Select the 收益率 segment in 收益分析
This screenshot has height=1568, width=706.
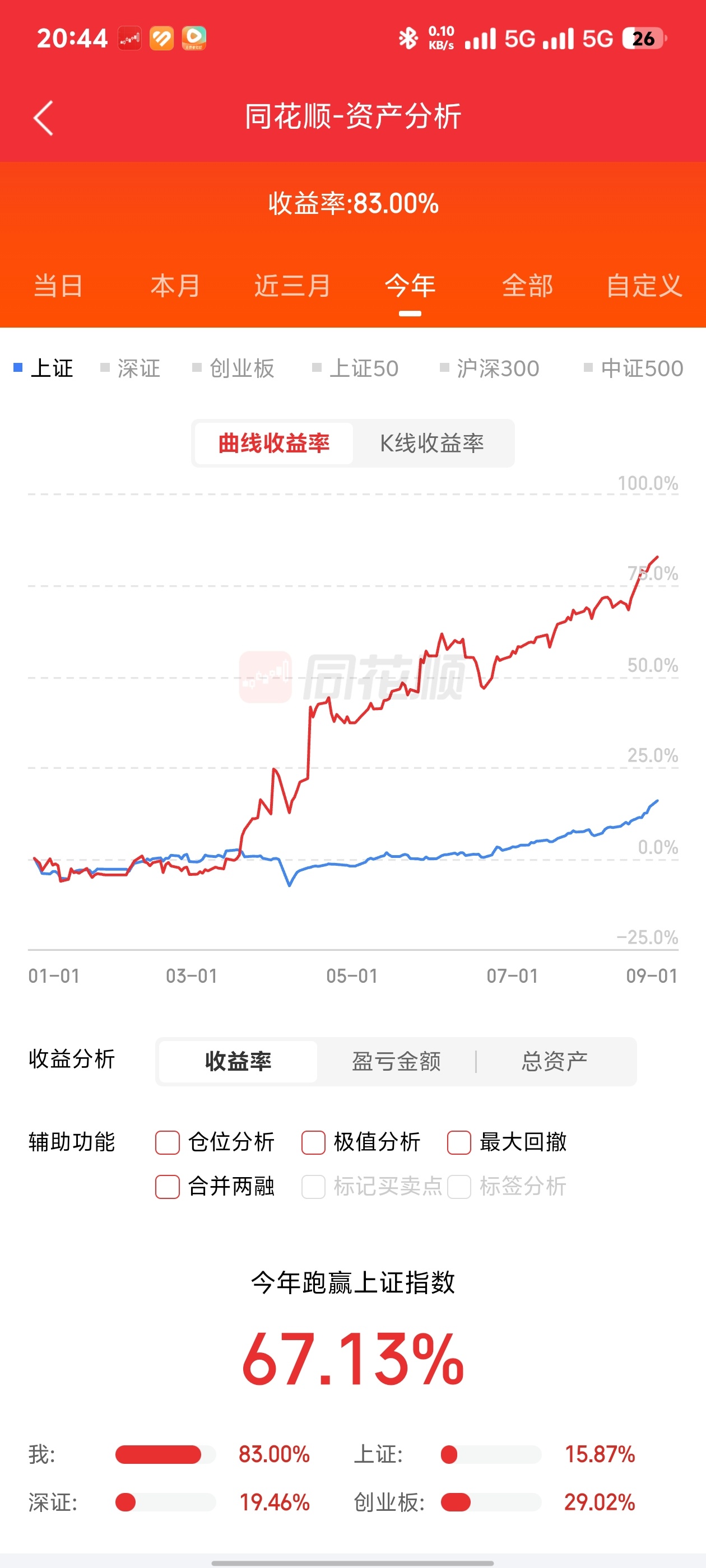(238, 1061)
